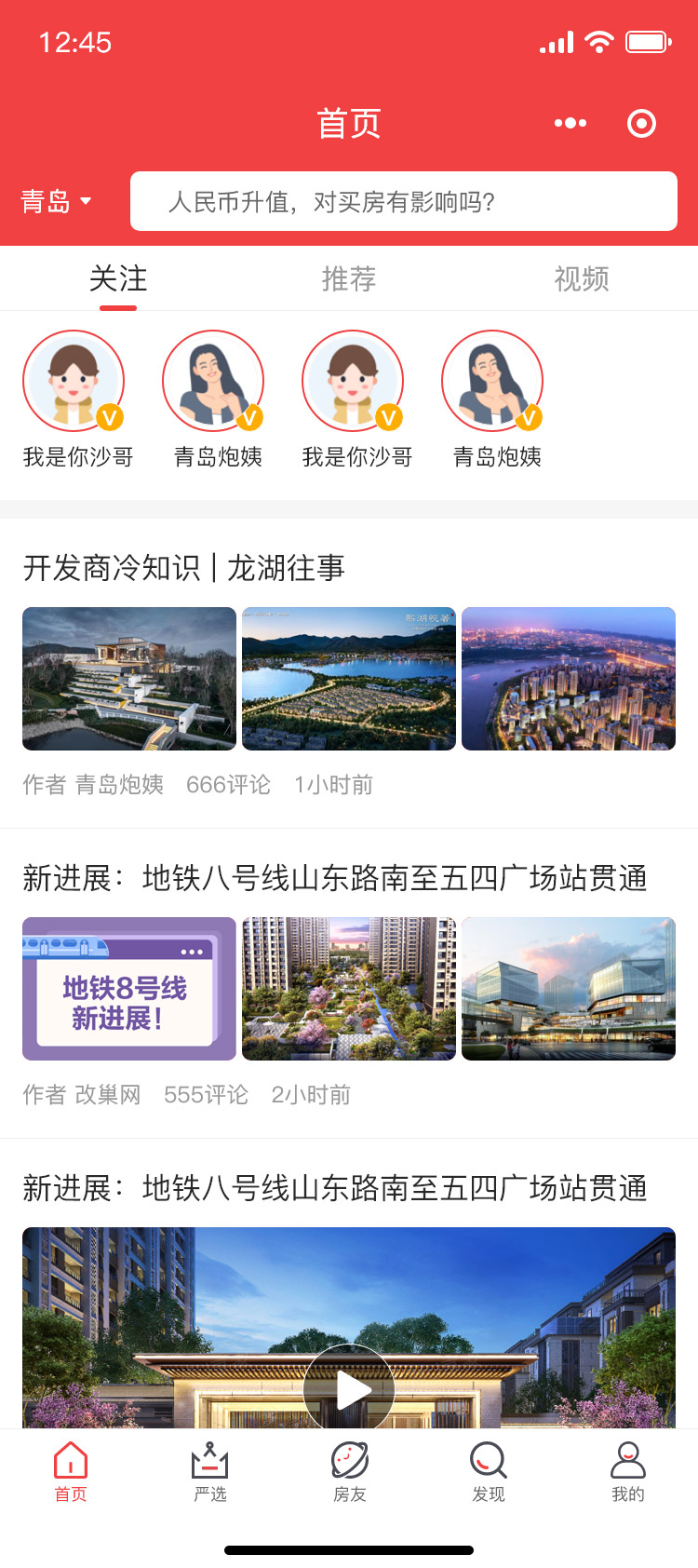The image size is (698, 1568).
Task: Switch to the 发现 tab
Action: 489,1471
